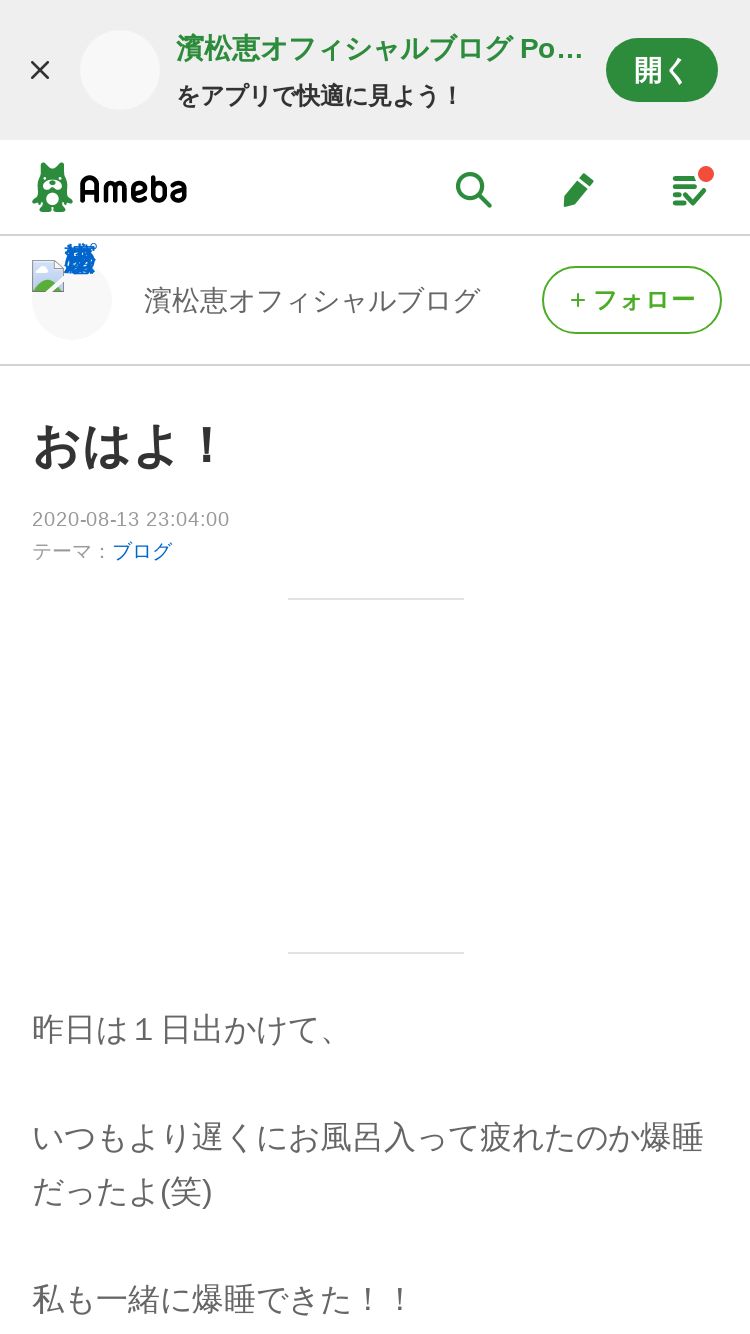The image size is (750, 1334).
Task: Open the Ameba home logo
Action: point(110,187)
